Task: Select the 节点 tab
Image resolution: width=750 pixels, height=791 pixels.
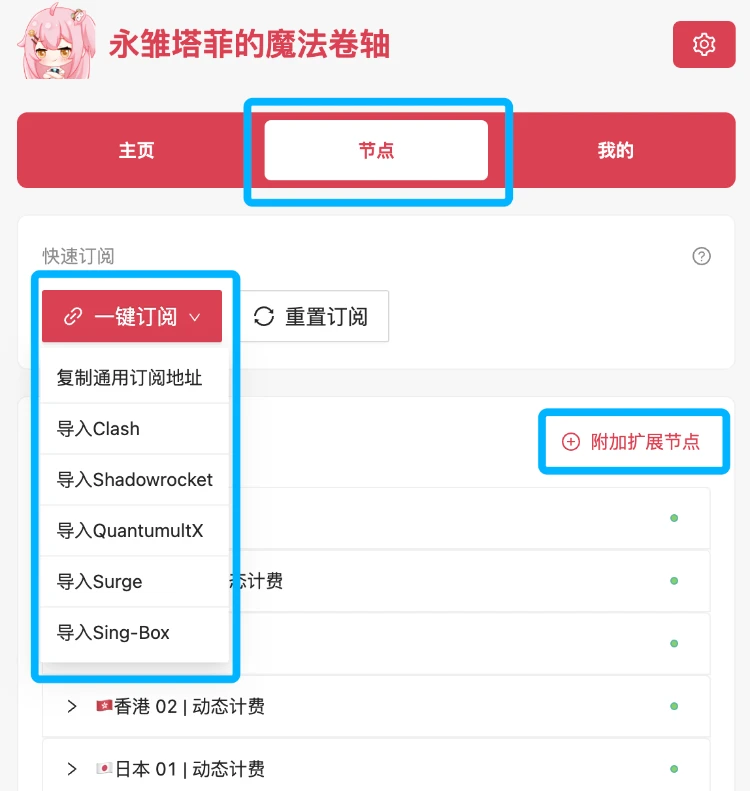Action: click(x=376, y=151)
